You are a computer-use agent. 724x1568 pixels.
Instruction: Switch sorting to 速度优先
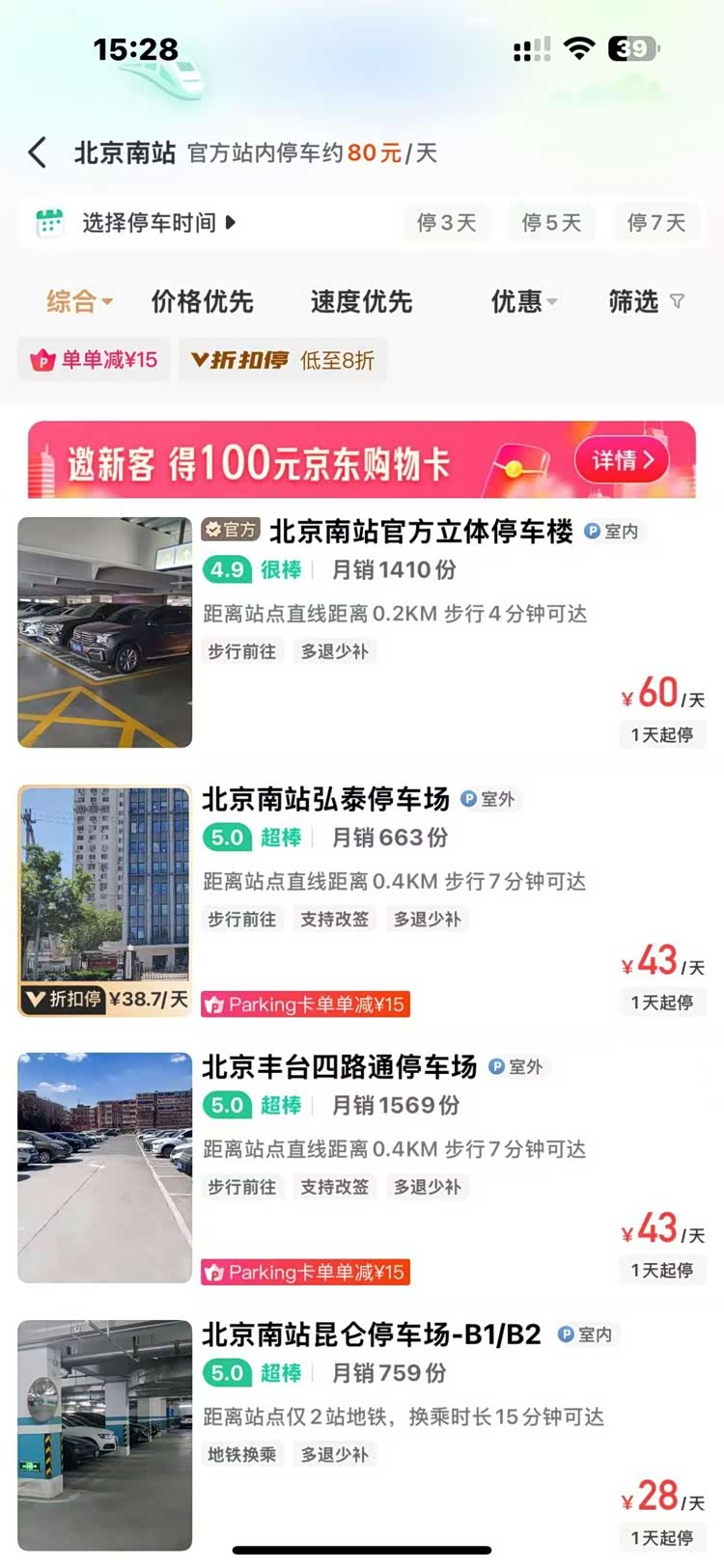pos(361,302)
